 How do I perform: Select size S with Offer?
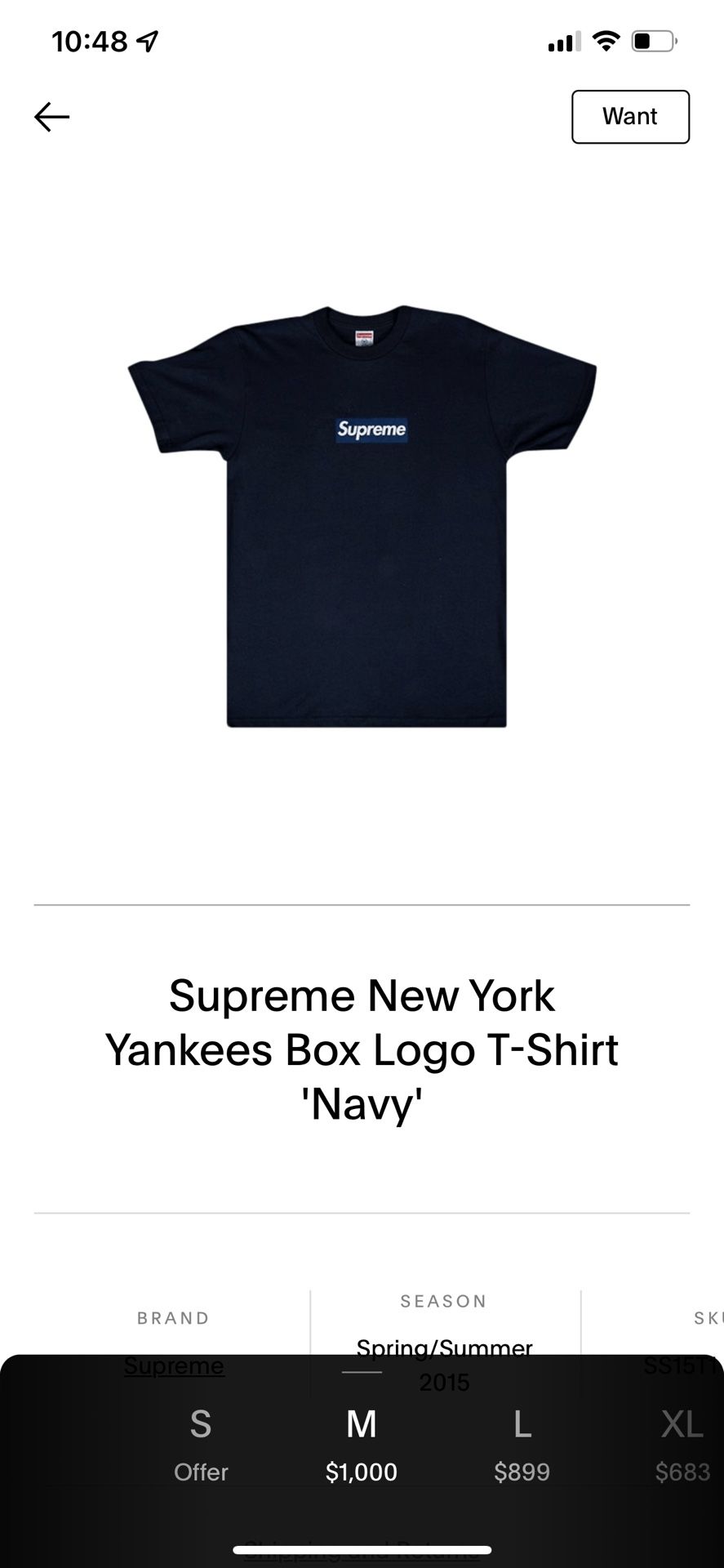point(201,1445)
